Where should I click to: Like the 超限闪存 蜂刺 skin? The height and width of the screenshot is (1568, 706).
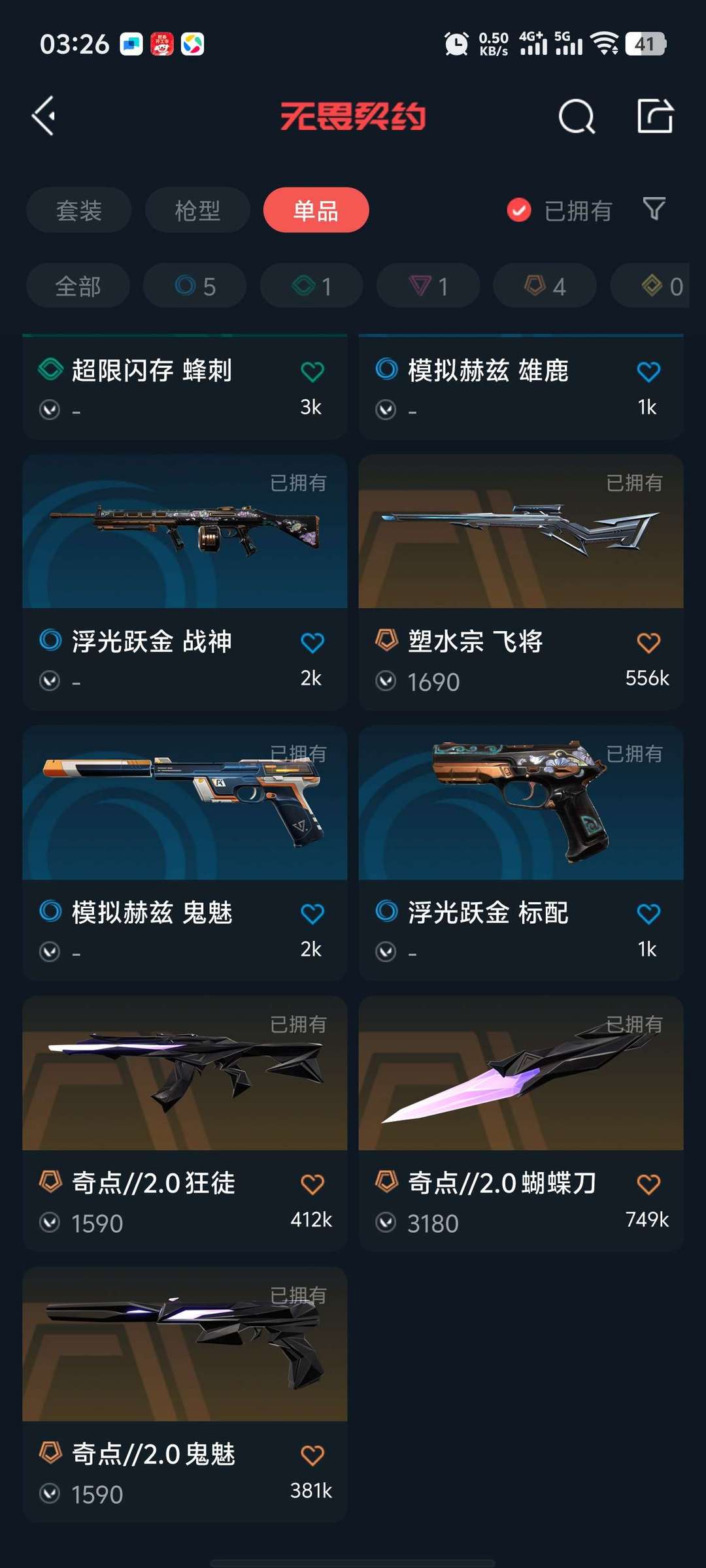tap(312, 372)
